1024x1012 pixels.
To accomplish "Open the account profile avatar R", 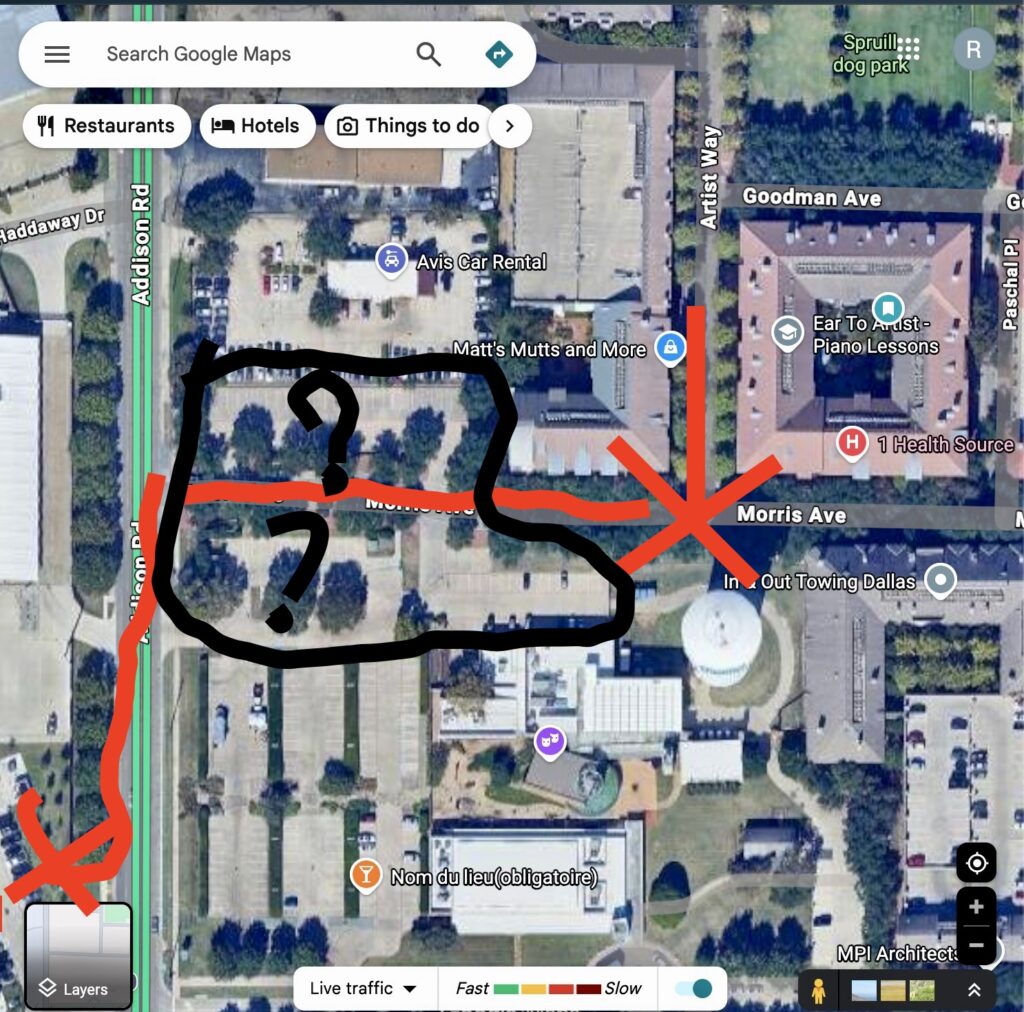I will [x=973, y=48].
